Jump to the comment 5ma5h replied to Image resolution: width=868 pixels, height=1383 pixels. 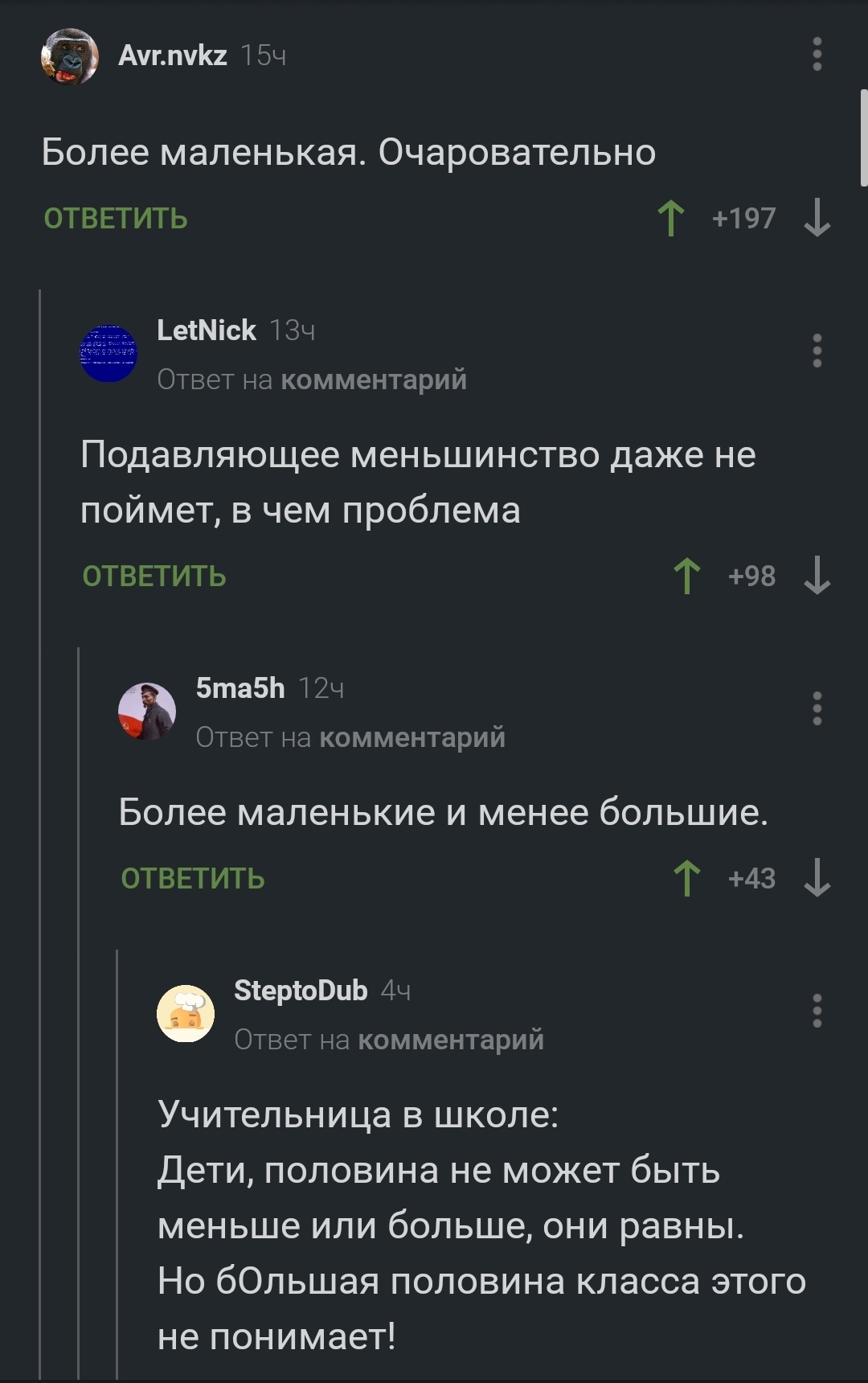(411, 737)
